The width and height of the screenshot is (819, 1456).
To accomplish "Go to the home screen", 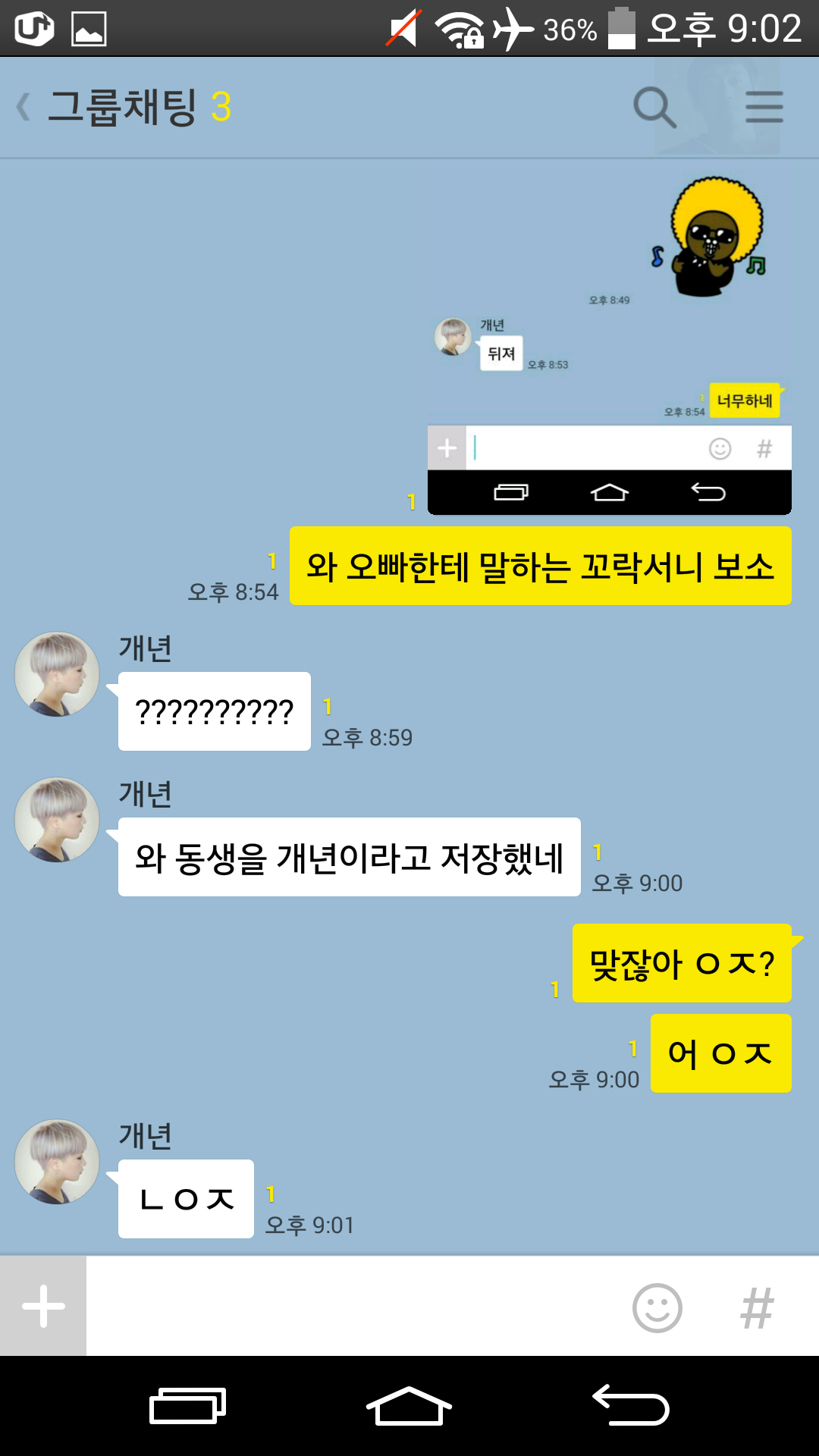I will pyautogui.click(x=409, y=1405).
